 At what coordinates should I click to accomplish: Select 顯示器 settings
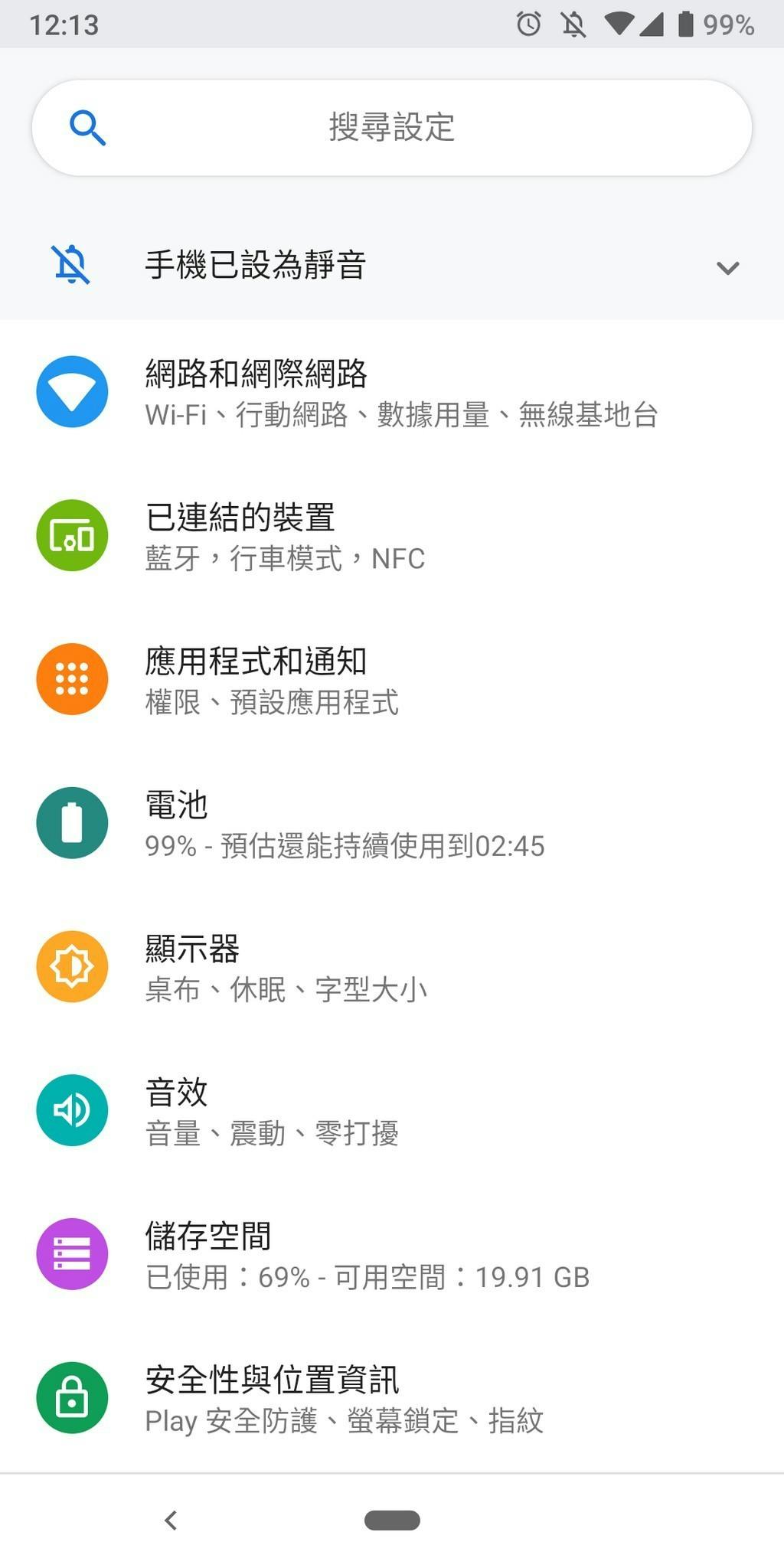tap(391, 967)
